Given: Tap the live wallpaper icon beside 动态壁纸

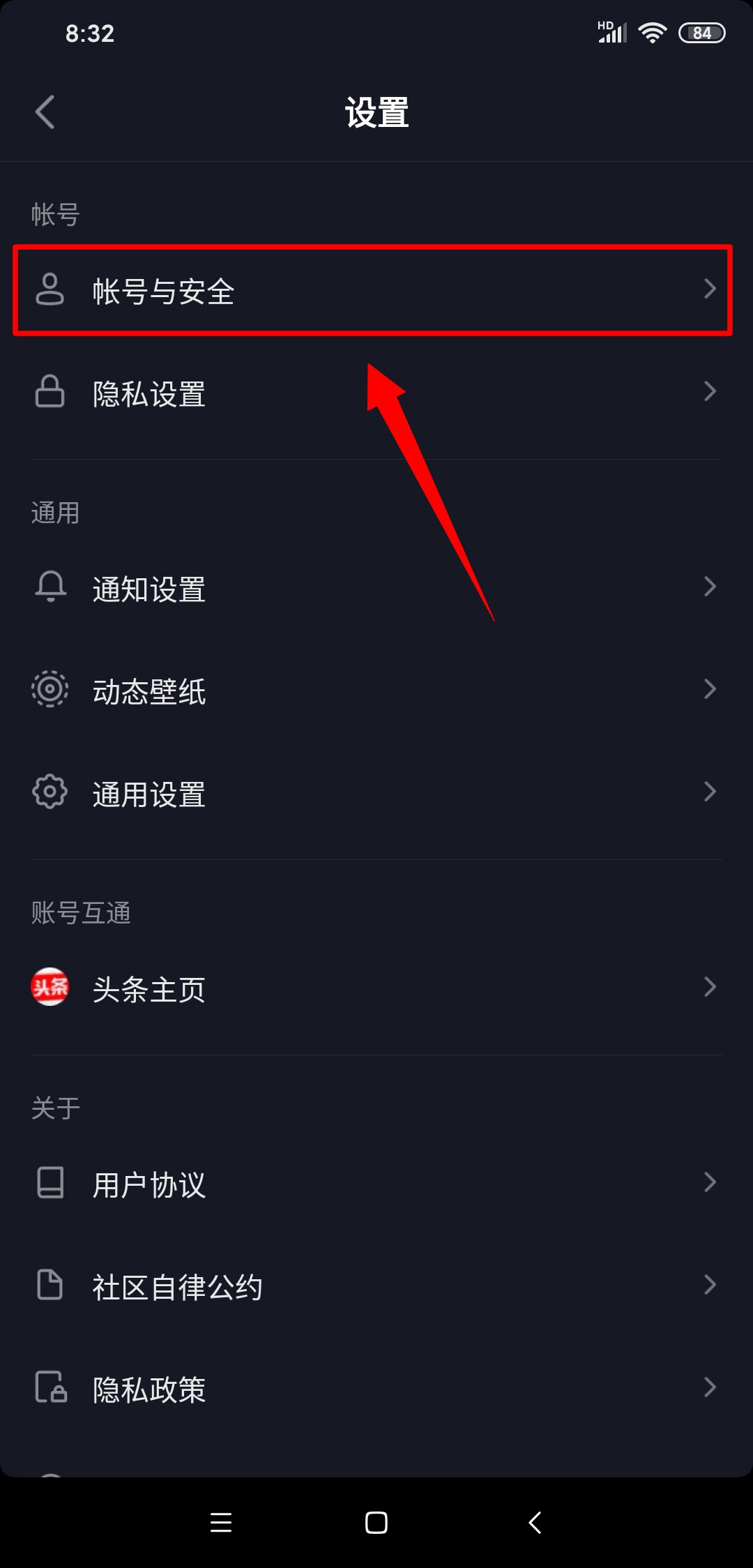Looking at the screenshot, I should pyautogui.click(x=50, y=690).
